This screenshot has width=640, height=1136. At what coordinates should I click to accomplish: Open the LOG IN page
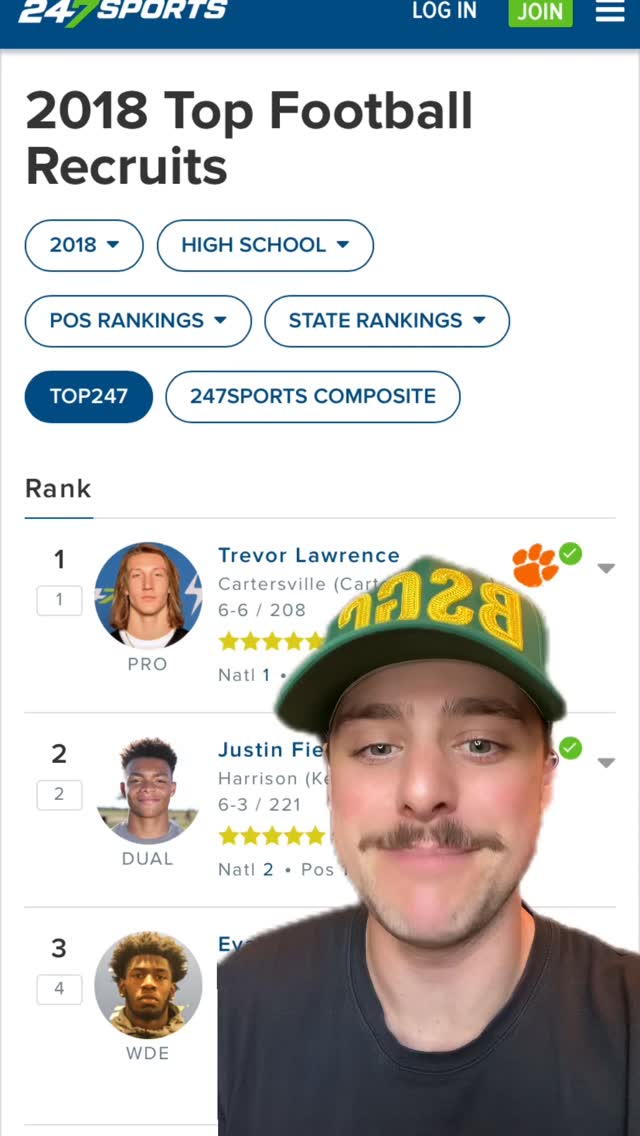444,12
